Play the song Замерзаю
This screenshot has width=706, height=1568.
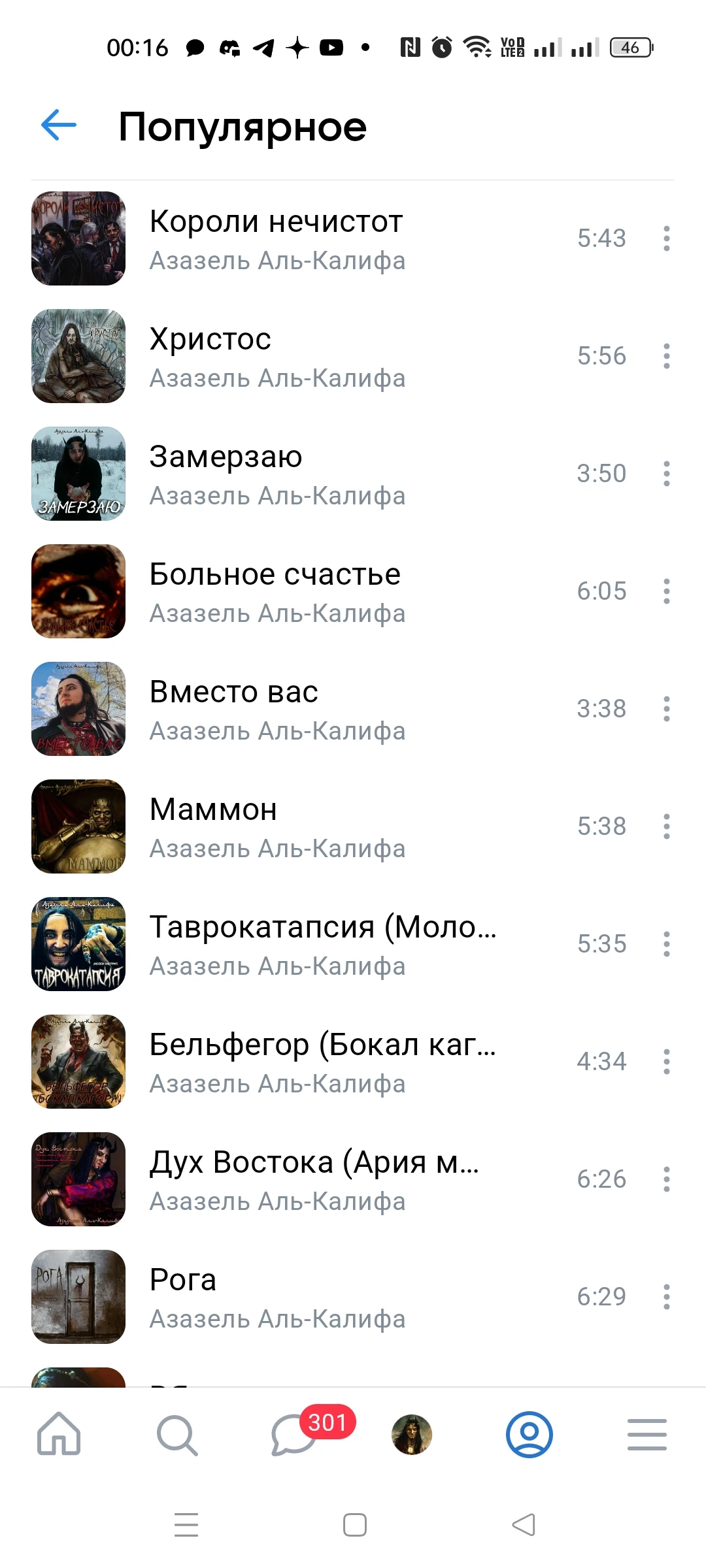tap(353, 474)
